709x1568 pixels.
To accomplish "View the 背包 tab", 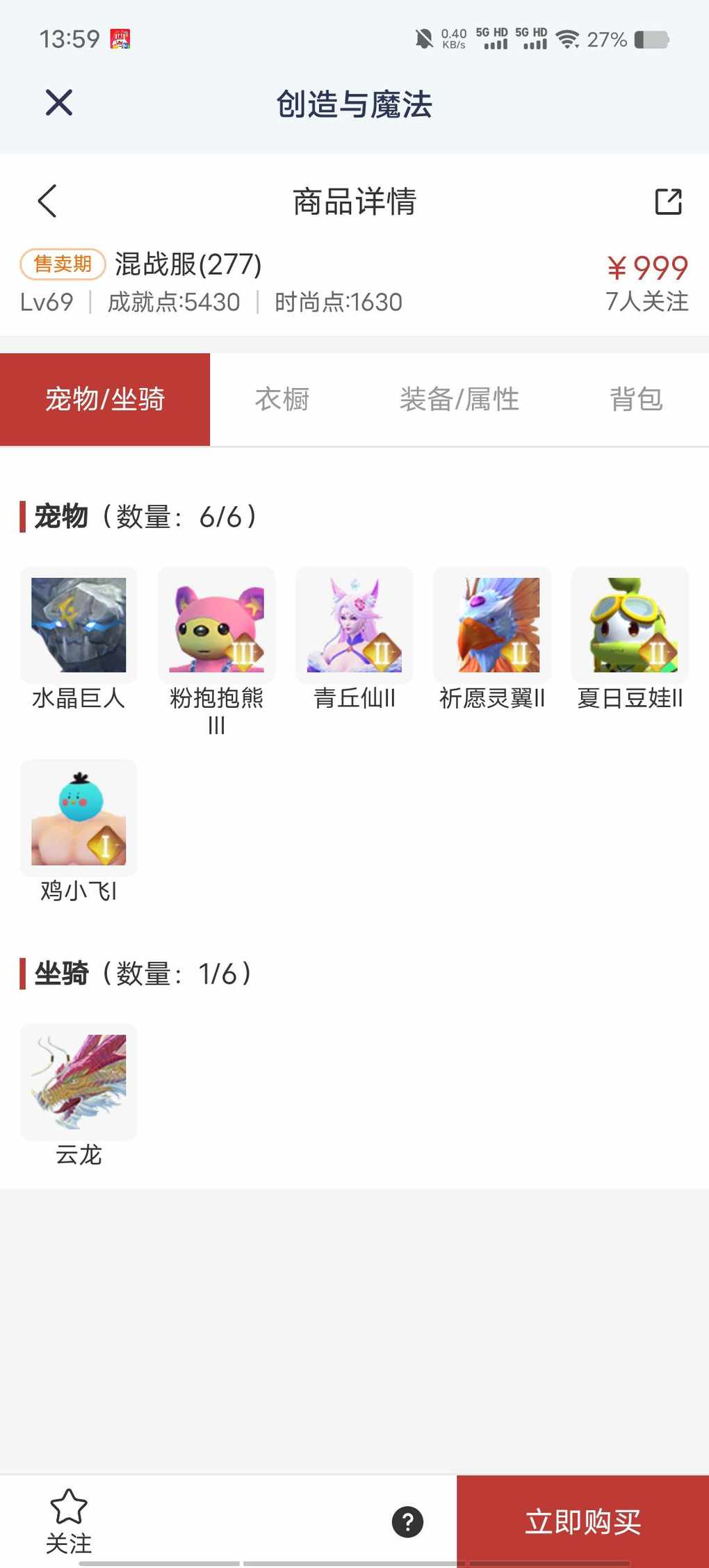I will tap(636, 399).
